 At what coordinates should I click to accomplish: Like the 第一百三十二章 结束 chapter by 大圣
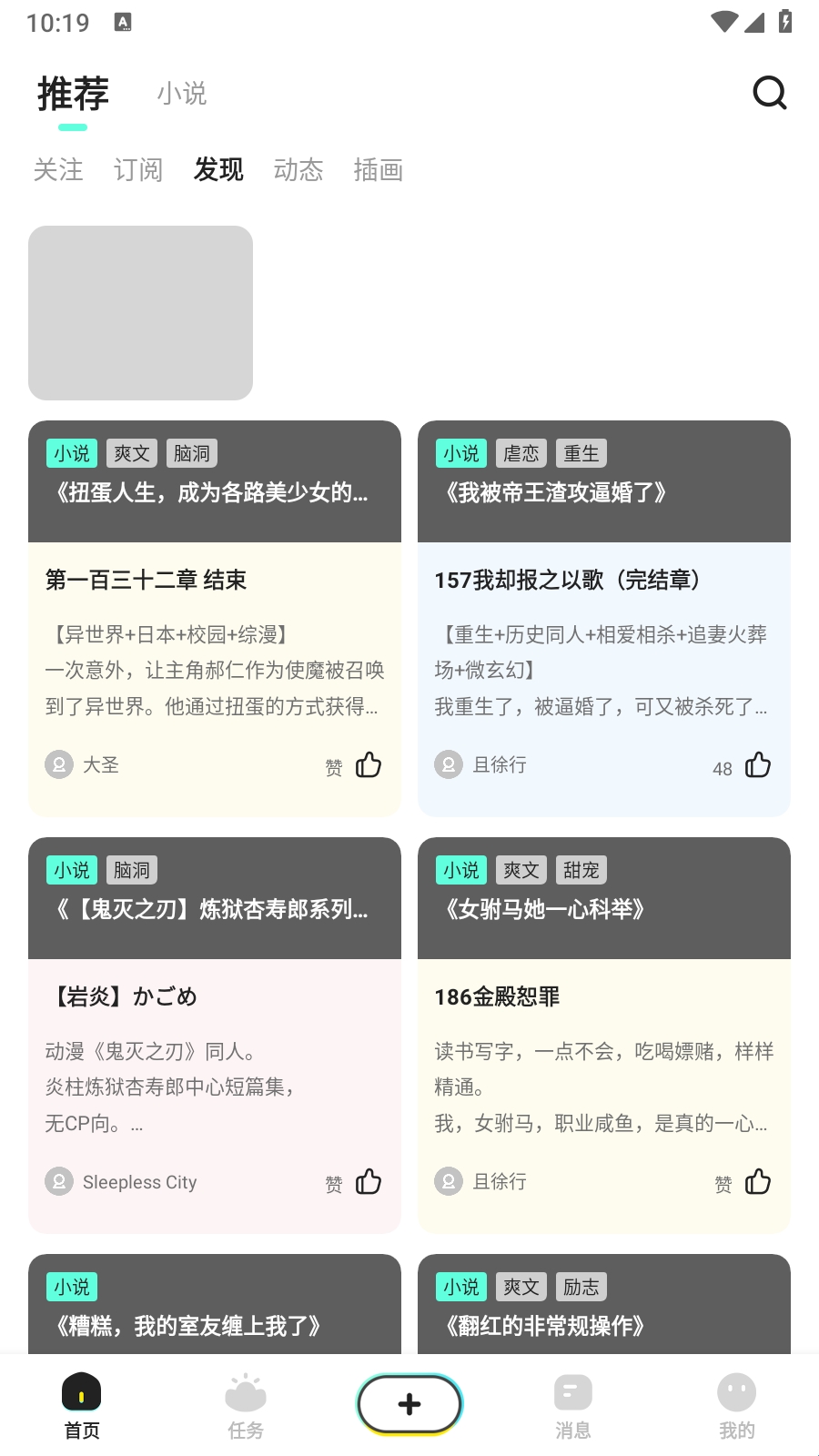click(368, 765)
